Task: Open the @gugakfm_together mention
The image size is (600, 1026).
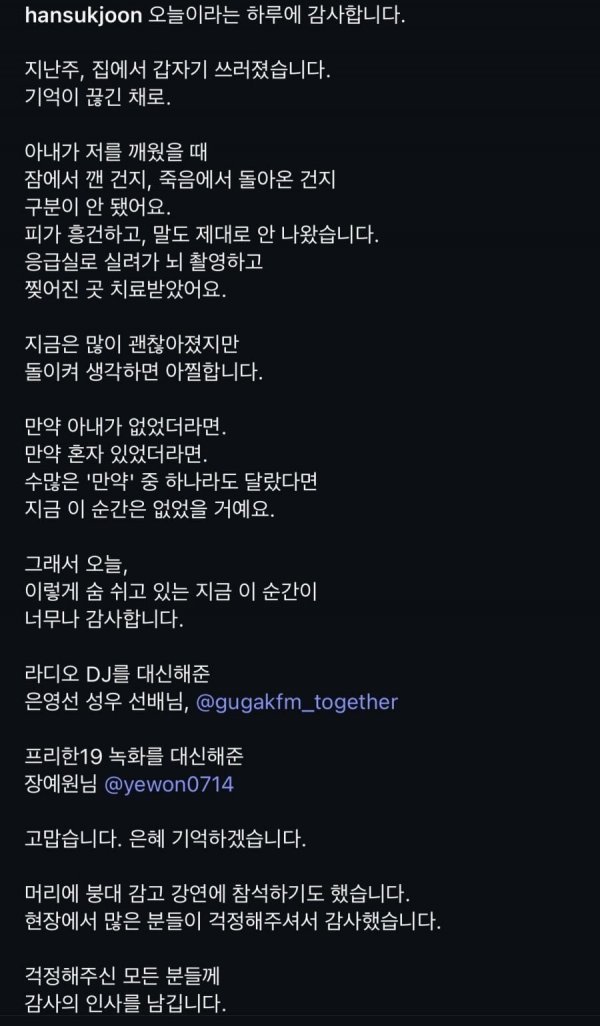Action: coord(297,702)
